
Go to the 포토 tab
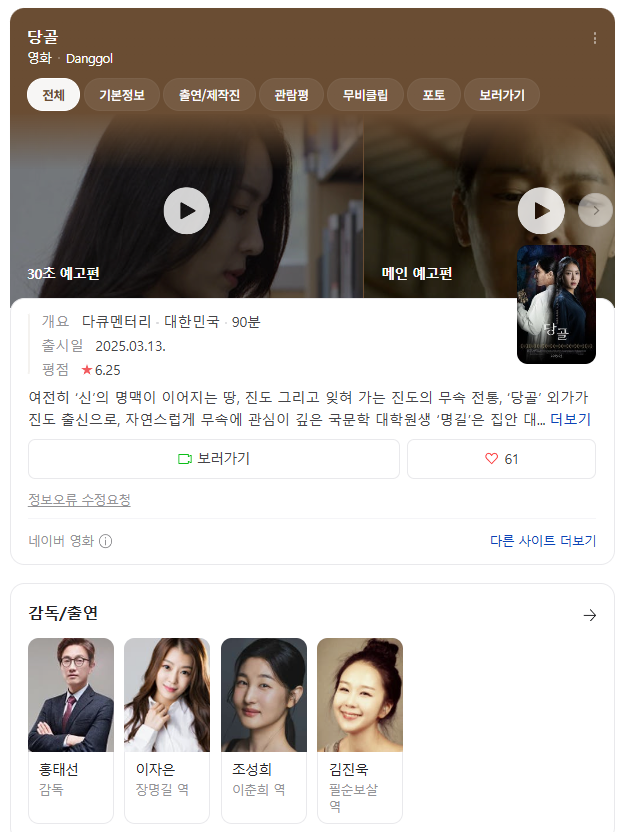[x=434, y=95]
